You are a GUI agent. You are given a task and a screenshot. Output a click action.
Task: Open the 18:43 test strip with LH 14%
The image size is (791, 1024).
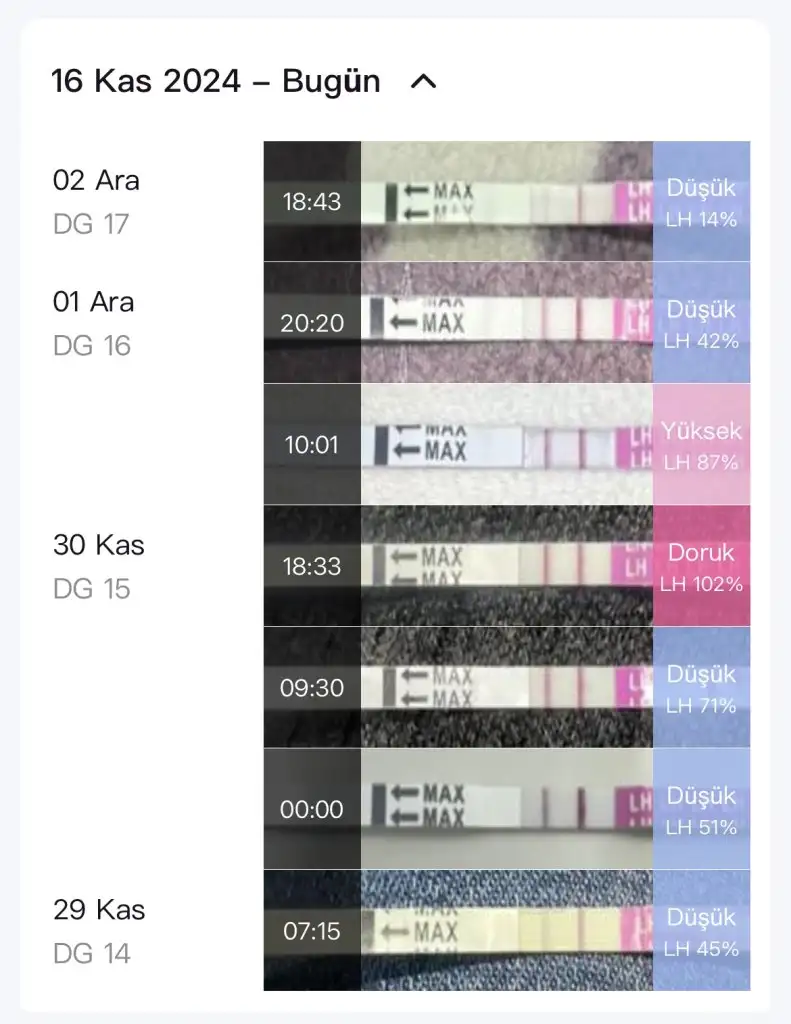coord(506,202)
